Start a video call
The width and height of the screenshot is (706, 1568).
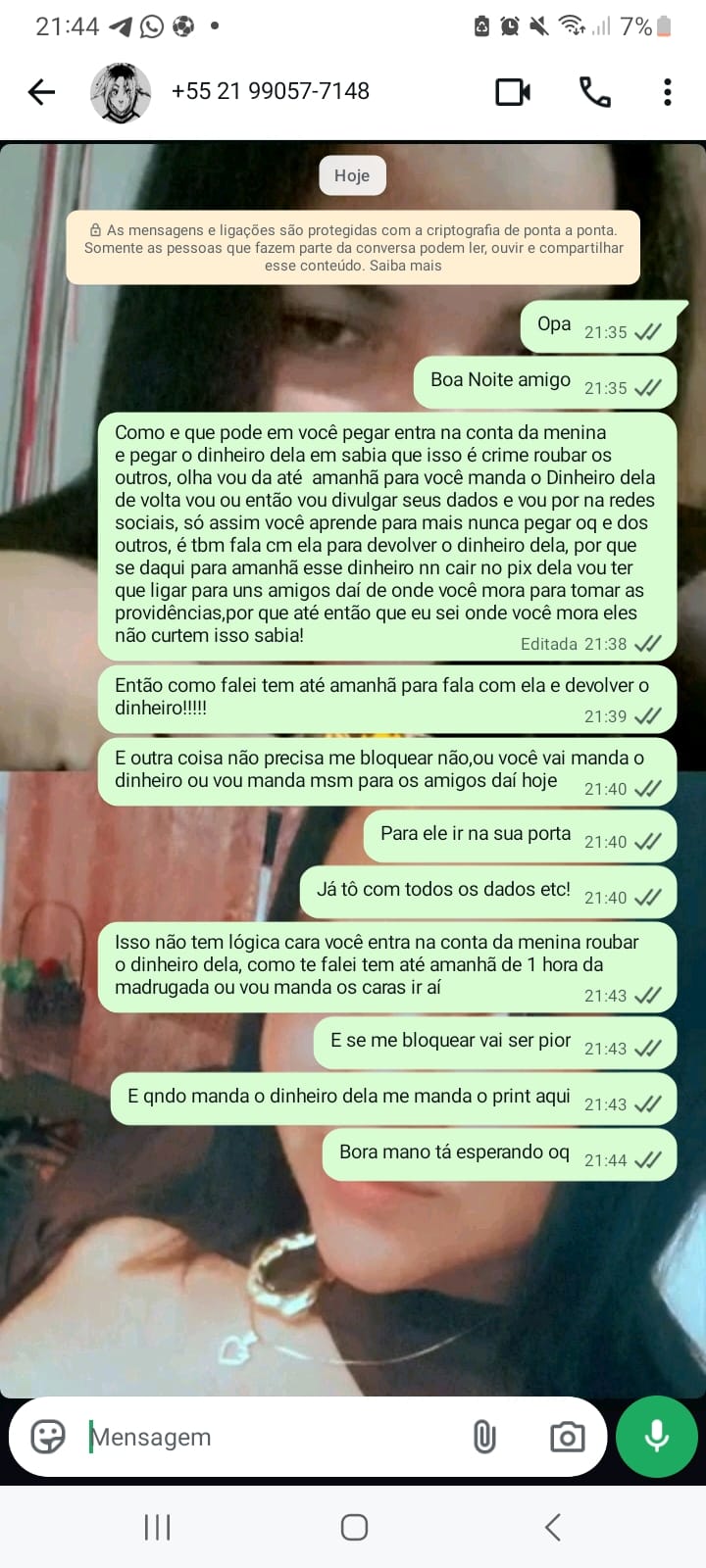[x=513, y=92]
